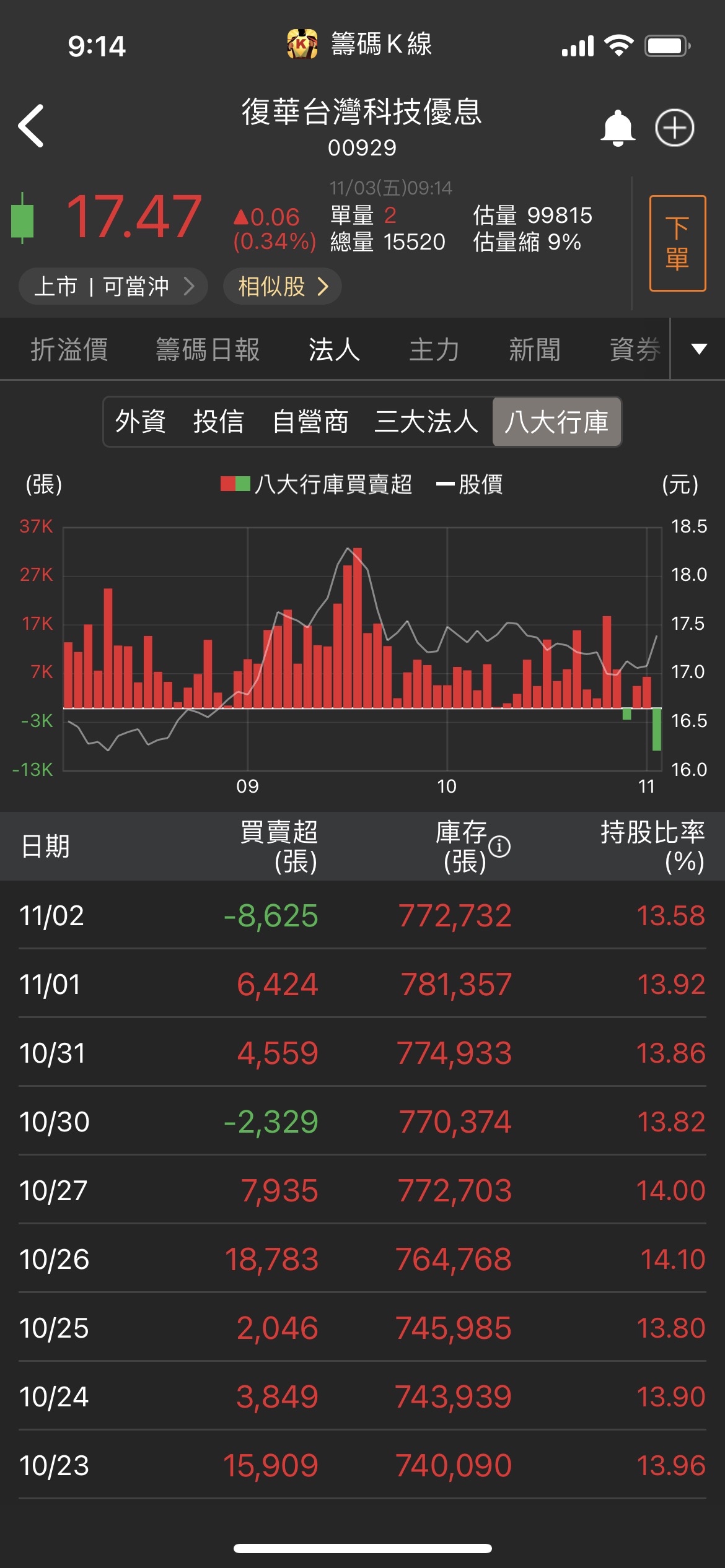This screenshot has width=725, height=1568.
Task: Tap the 下單 order button
Action: (677, 243)
